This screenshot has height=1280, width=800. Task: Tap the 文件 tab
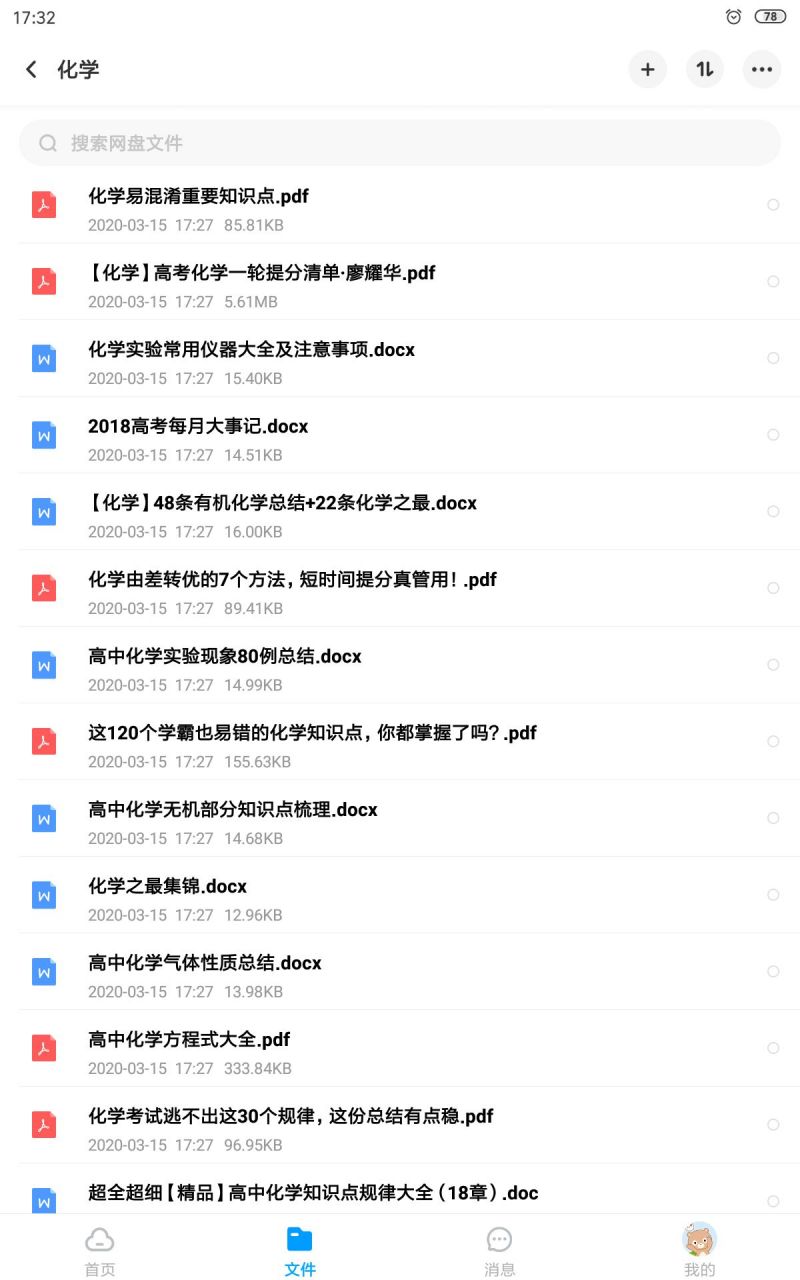(300, 1250)
